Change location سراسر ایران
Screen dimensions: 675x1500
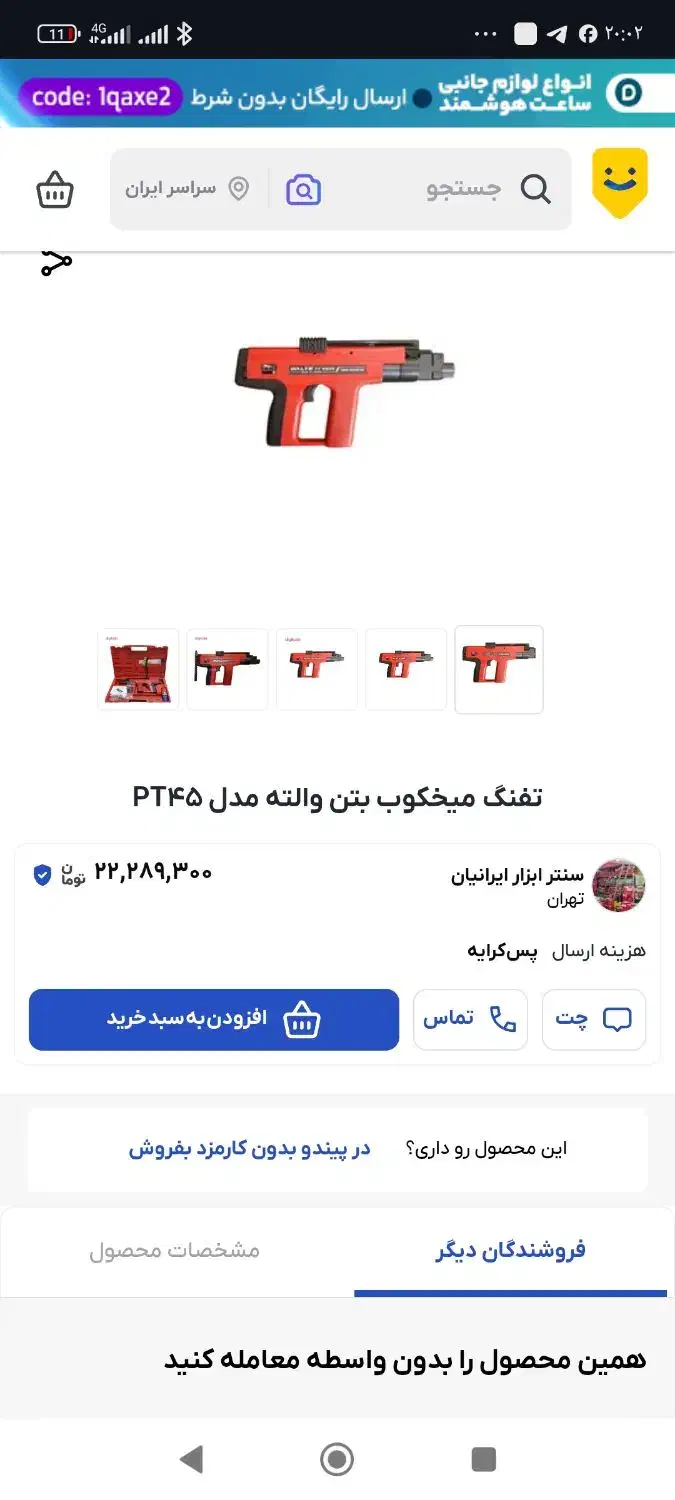point(187,189)
